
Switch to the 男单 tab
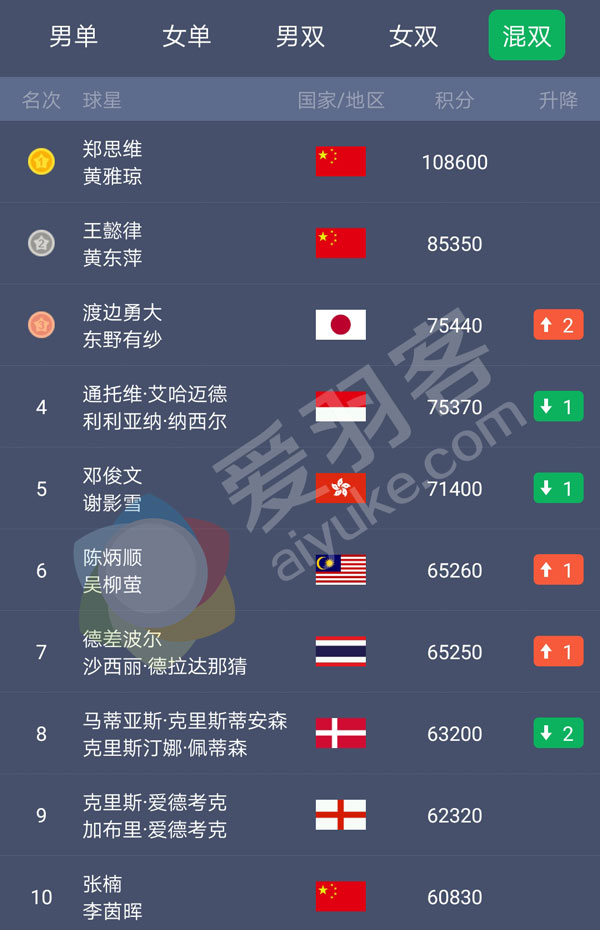pyautogui.click(x=74, y=36)
